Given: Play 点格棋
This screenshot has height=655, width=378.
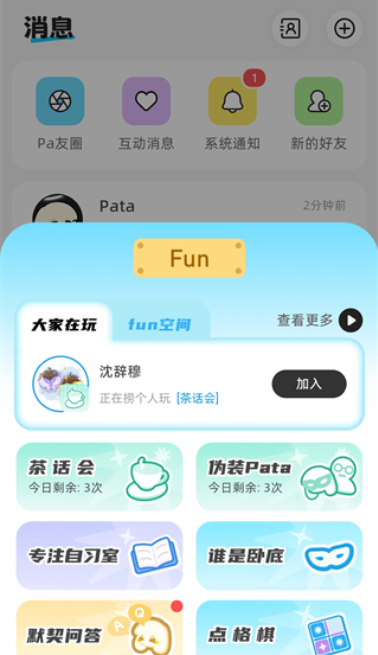Looking at the screenshot, I should click(x=279, y=628).
